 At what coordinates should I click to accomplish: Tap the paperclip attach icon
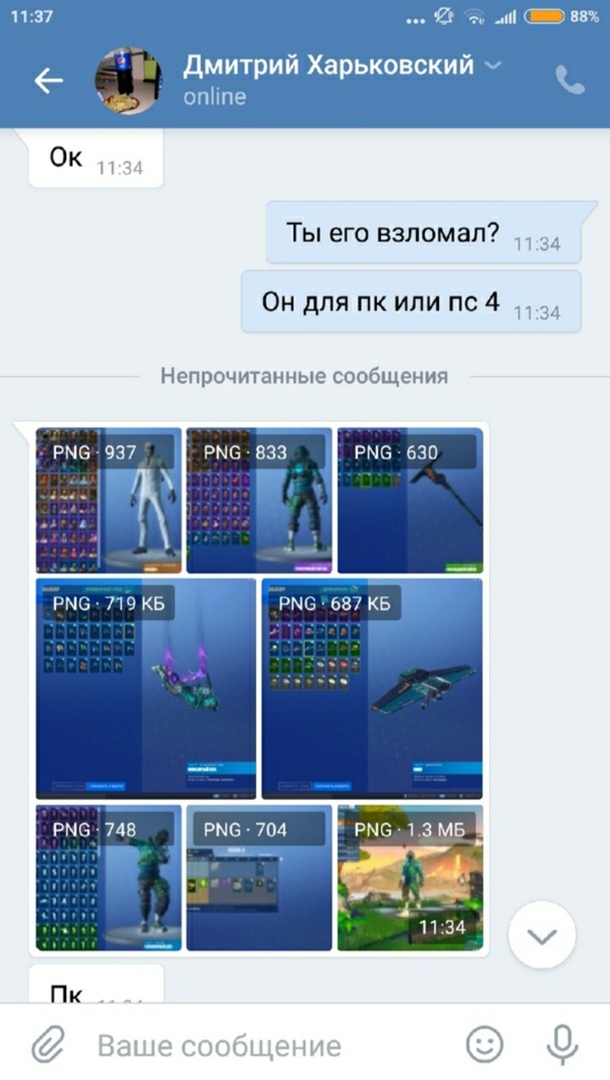point(47,1046)
